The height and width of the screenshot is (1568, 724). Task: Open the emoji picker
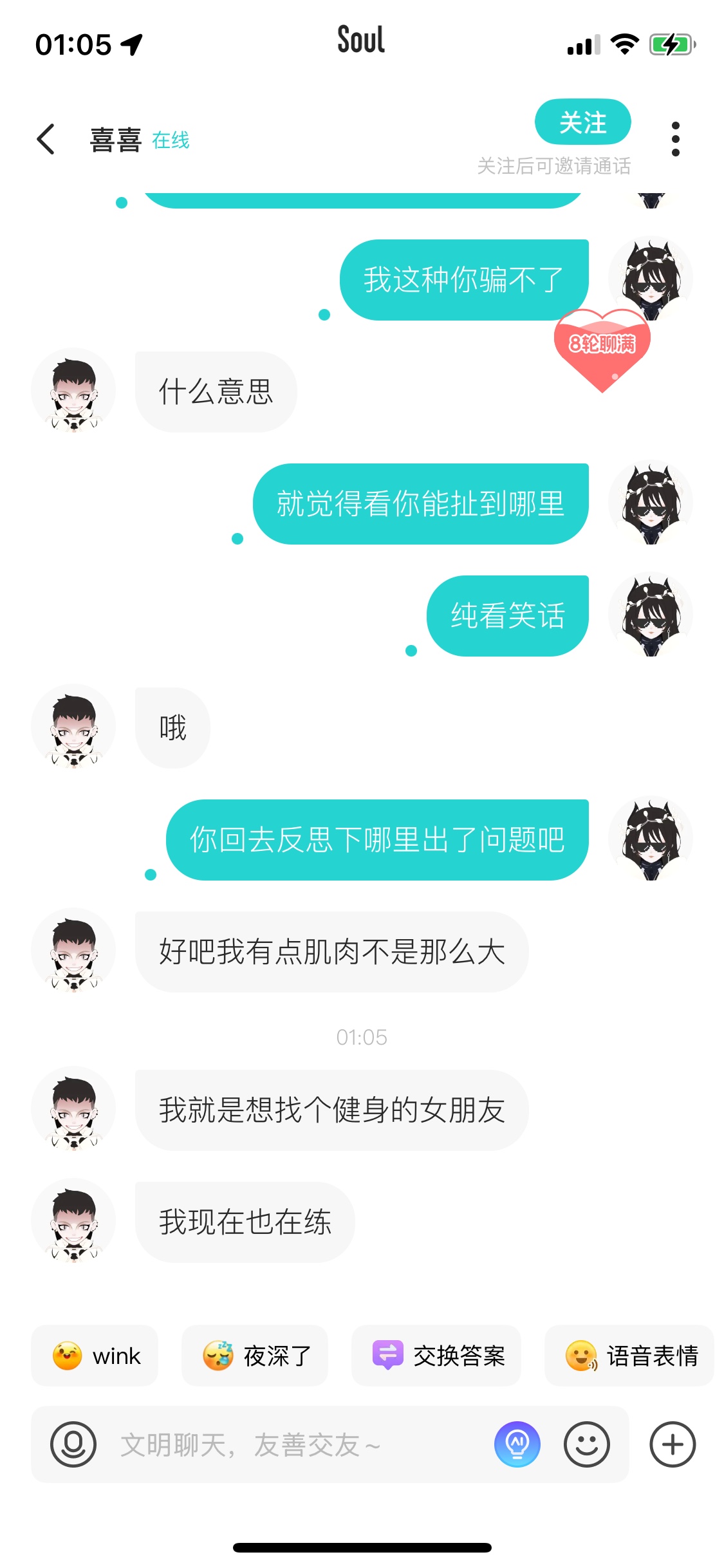(587, 1444)
